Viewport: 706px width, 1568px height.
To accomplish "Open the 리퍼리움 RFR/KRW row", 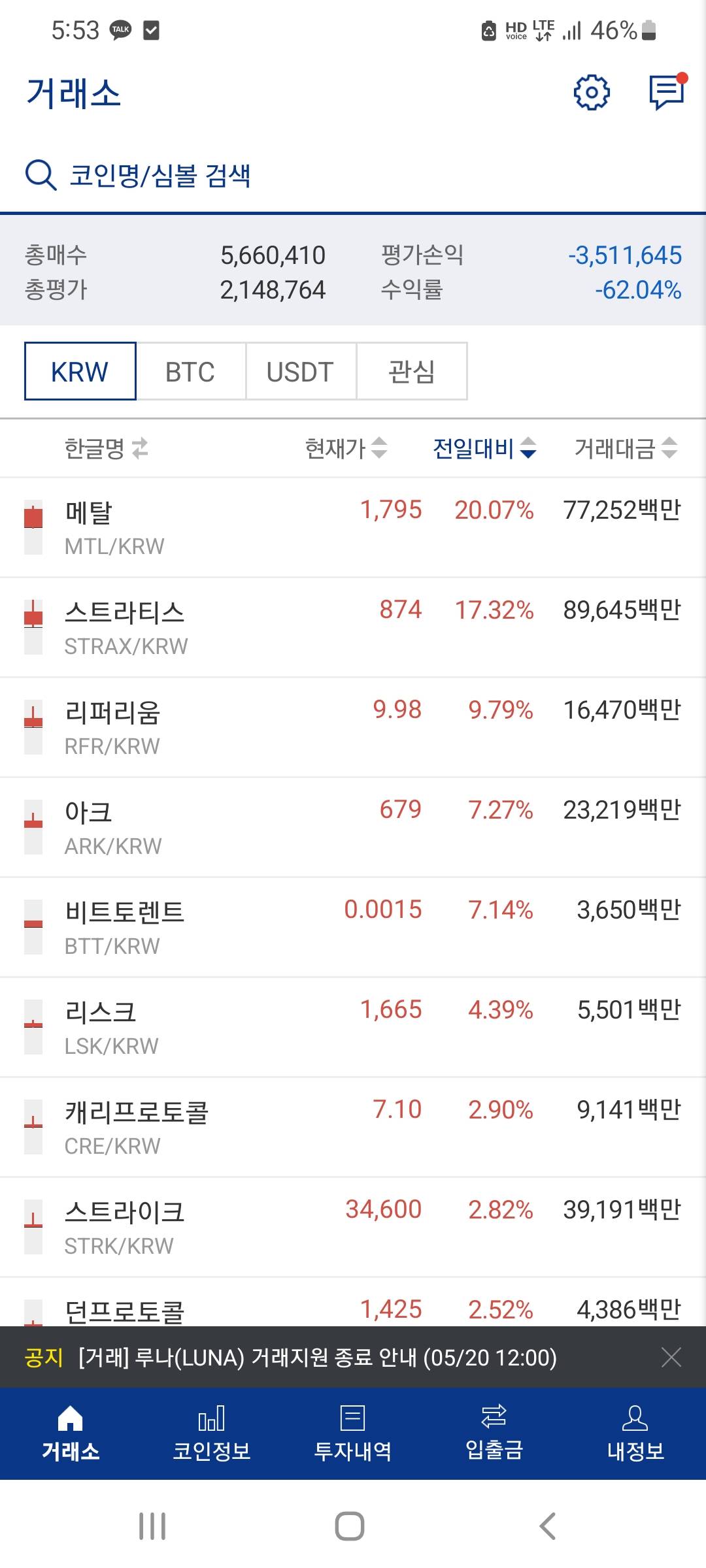I will [353, 728].
